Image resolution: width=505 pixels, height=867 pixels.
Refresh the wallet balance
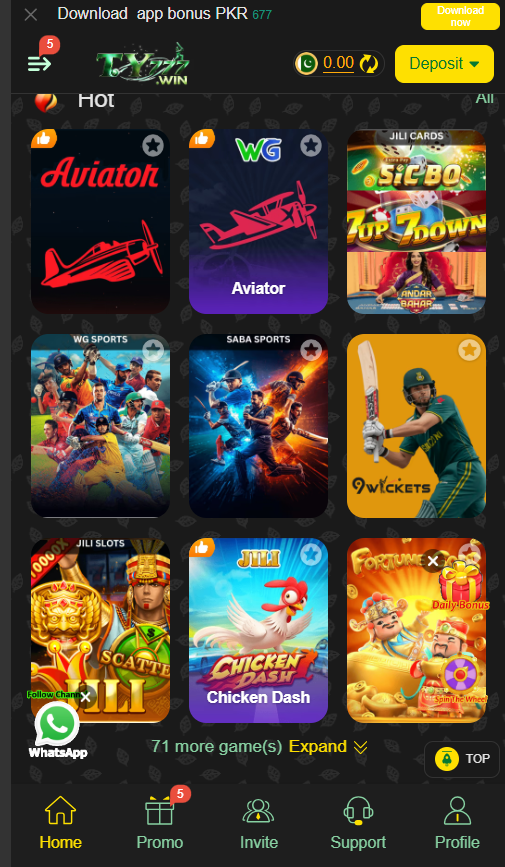pyautogui.click(x=368, y=64)
